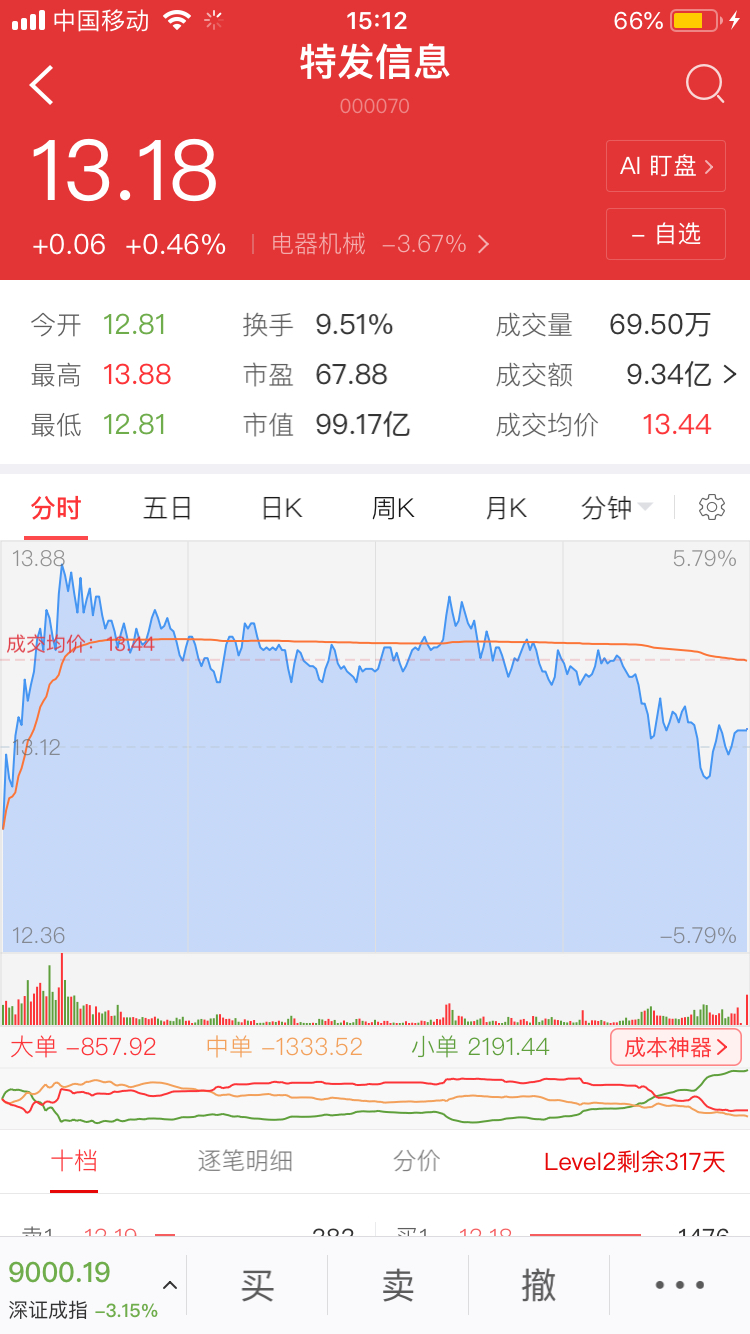Image resolution: width=750 pixels, height=1334 pixels.
Task: Remove stock via the 自选 button
Action: 666,234
